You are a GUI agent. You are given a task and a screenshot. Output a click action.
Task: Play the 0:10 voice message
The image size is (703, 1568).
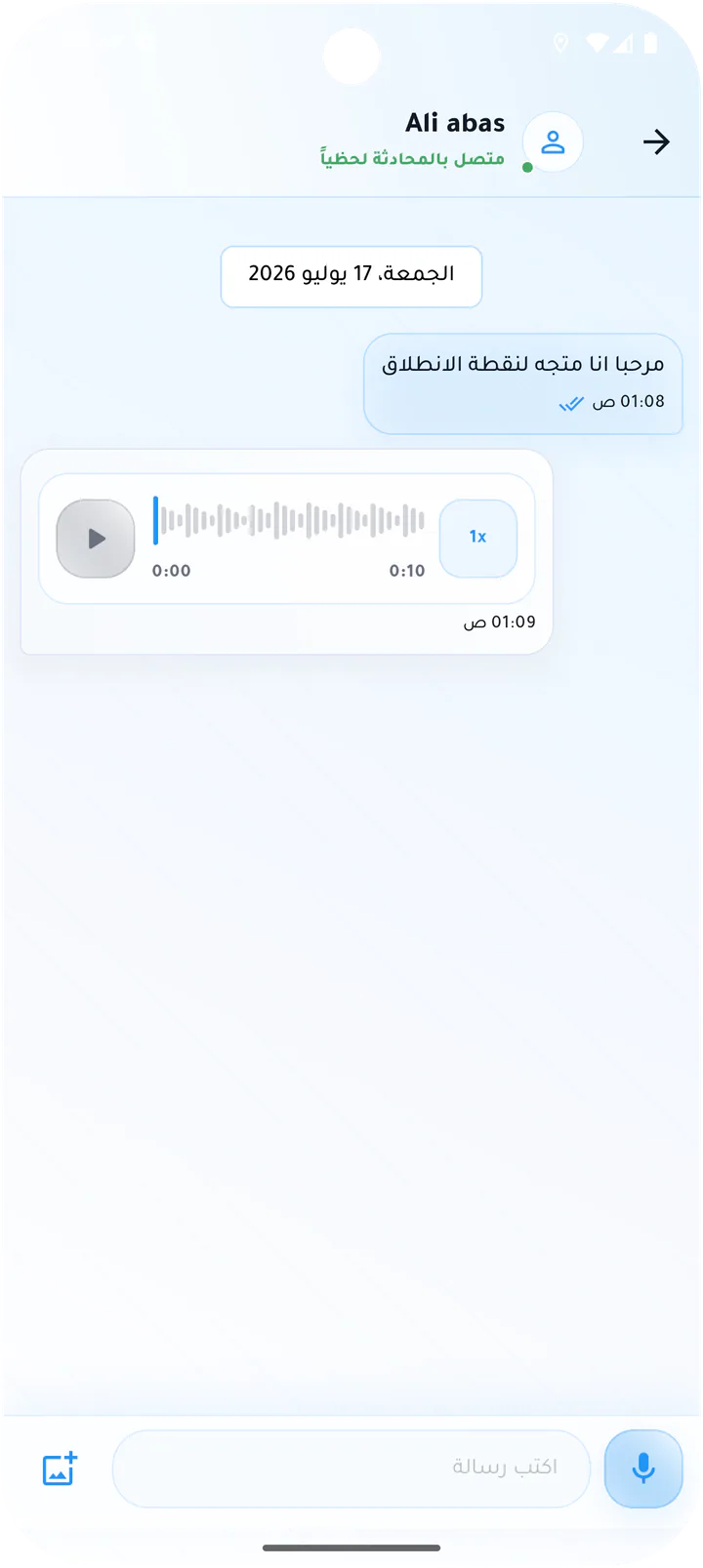tap(96, 539)
